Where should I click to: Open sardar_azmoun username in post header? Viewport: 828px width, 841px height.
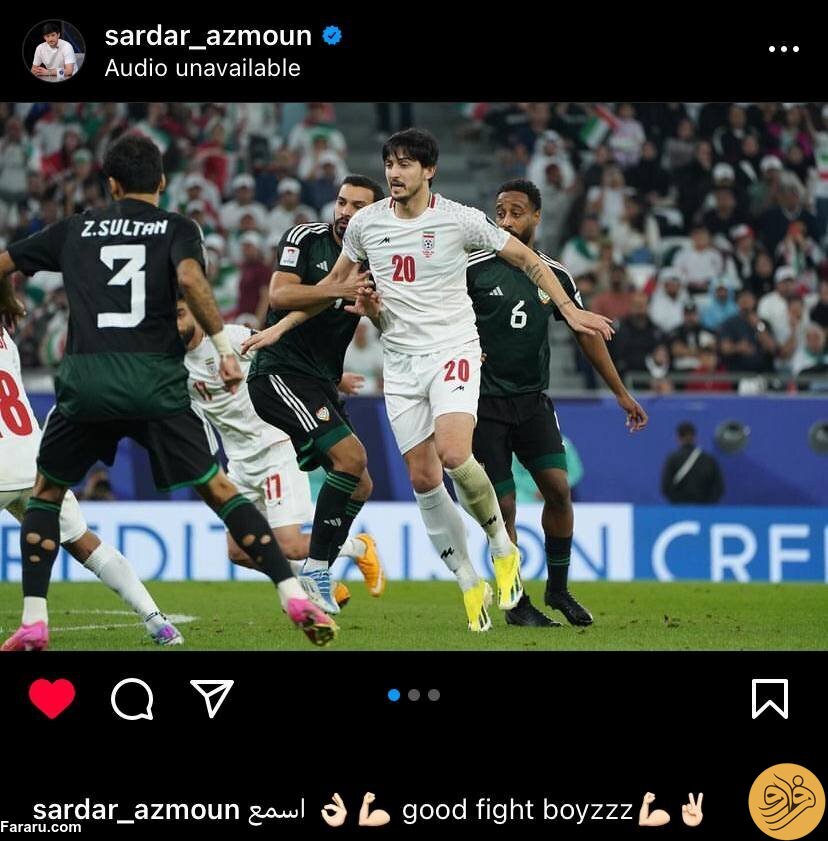point(208,36)
